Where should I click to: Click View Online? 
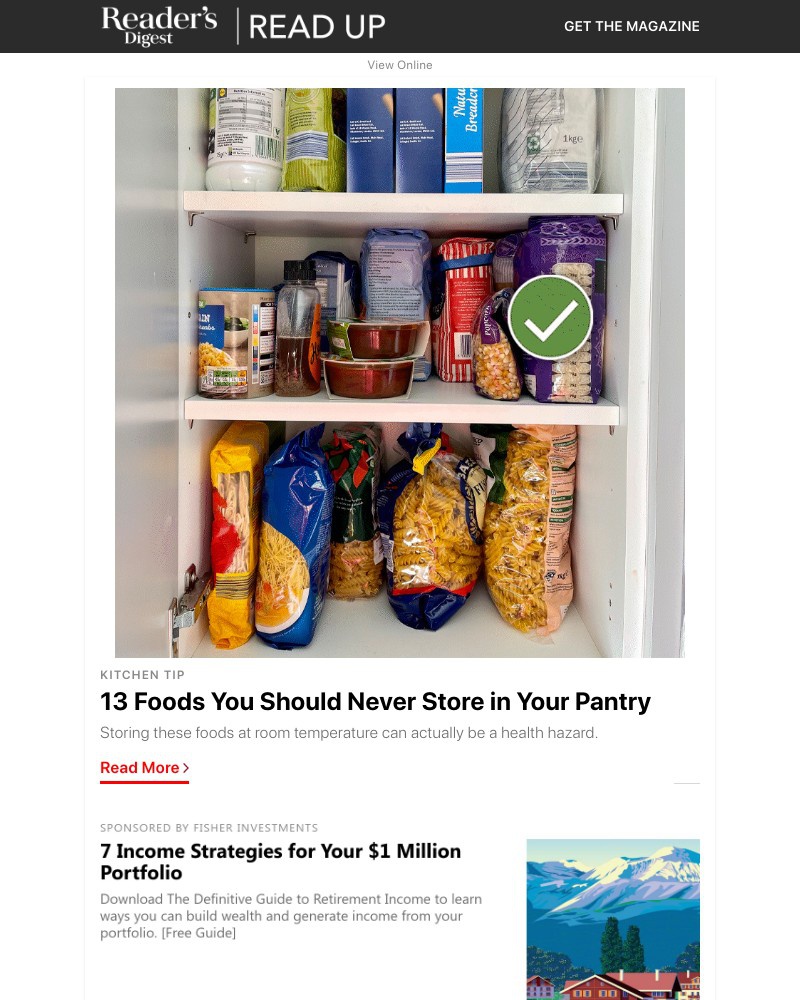pyautogui.click(x=400, y=65)
